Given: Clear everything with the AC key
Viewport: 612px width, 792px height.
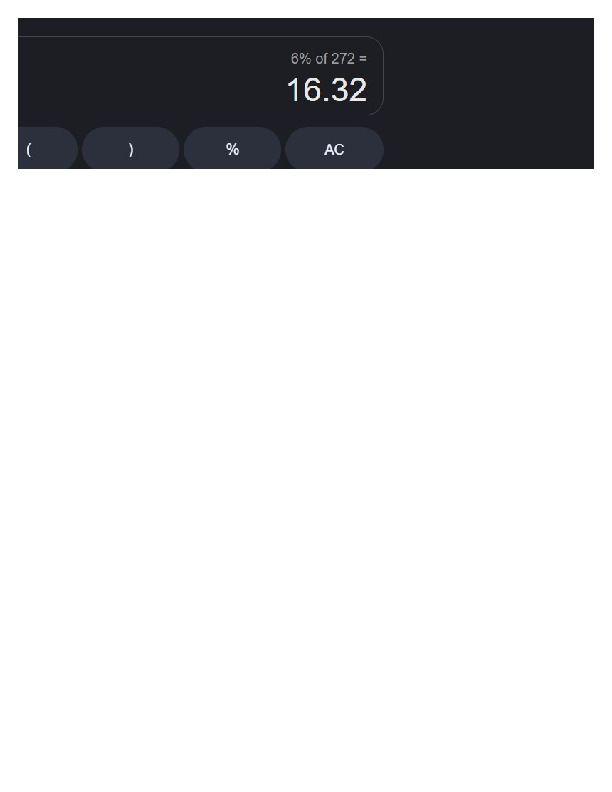Looking at the screenshot, I should [x=334, y=149].
